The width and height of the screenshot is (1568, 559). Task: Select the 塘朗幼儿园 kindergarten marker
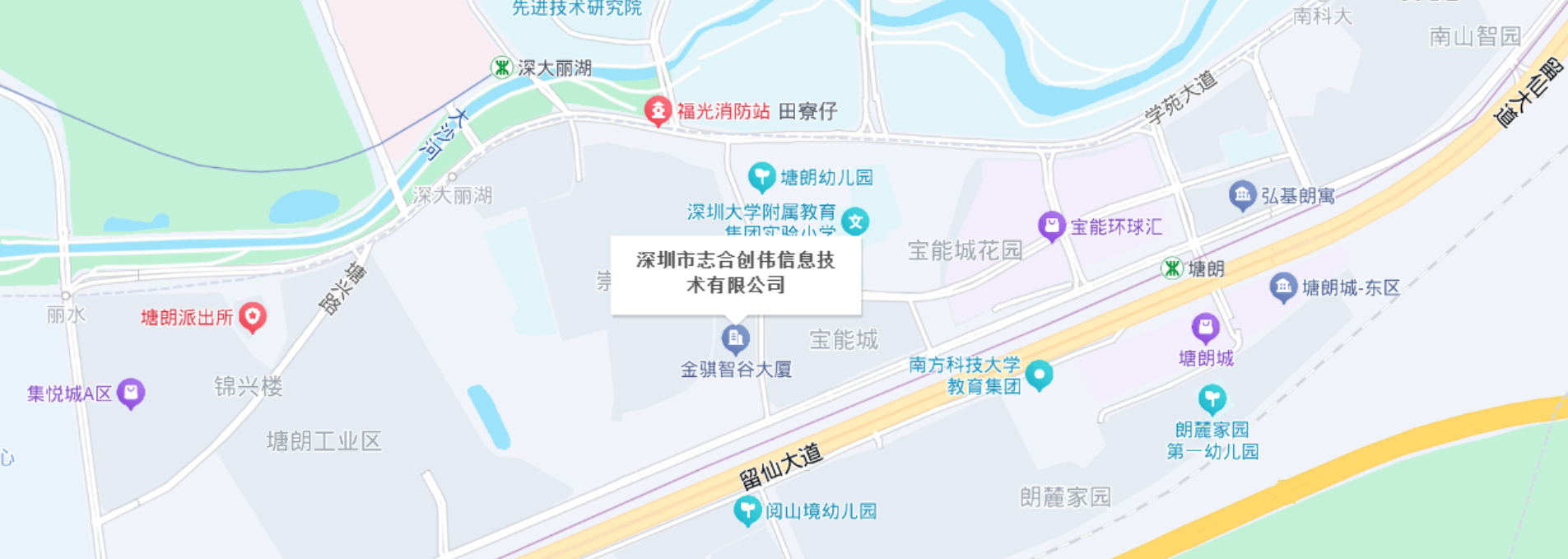[x=761, y=176]
